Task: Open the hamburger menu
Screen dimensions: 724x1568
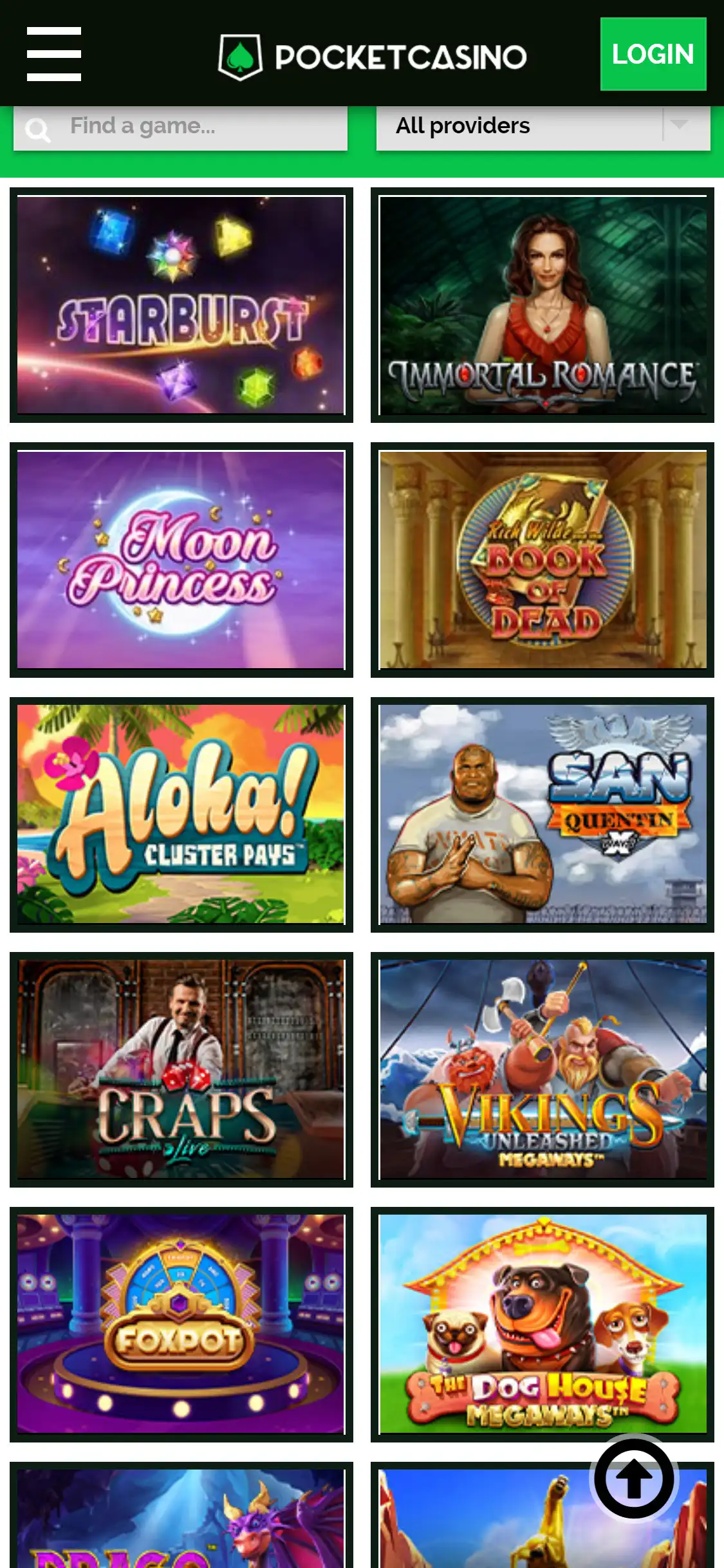Action: (x=54, y=54)
